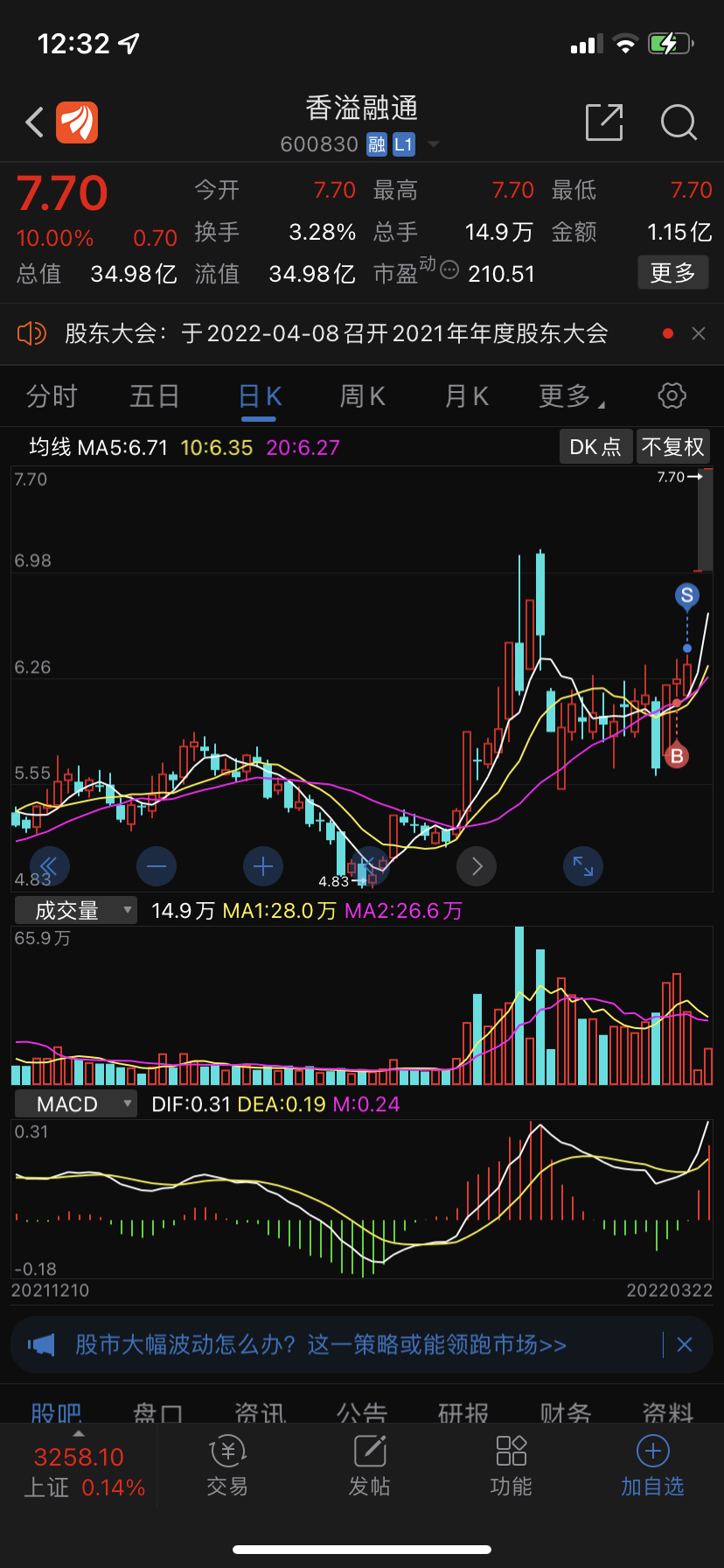Share this stock page

coord(604,122)
